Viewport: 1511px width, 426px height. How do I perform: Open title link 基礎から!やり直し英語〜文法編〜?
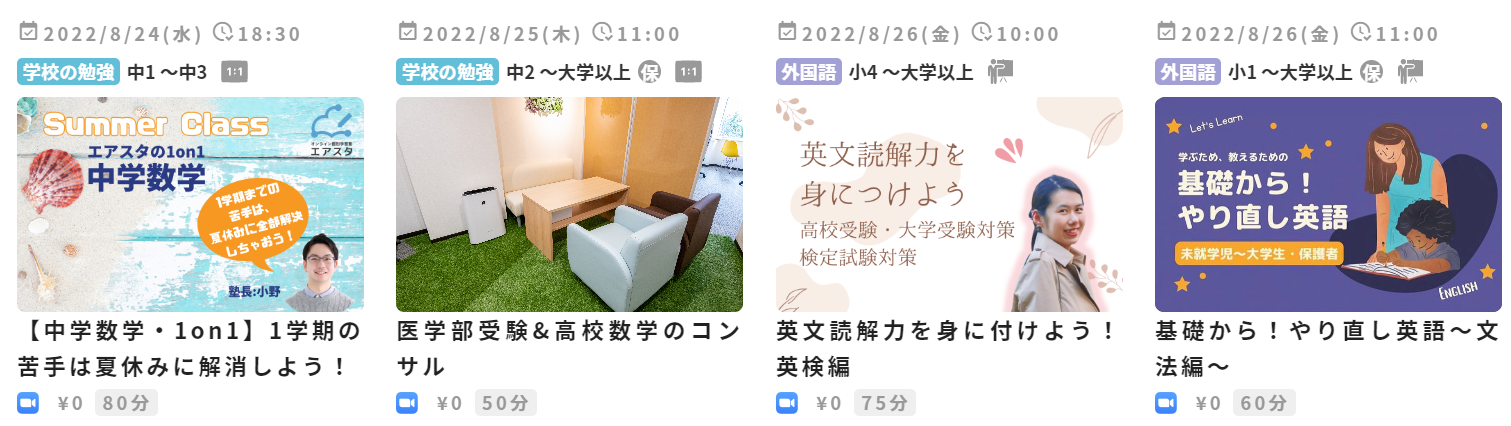(1326, 348)
